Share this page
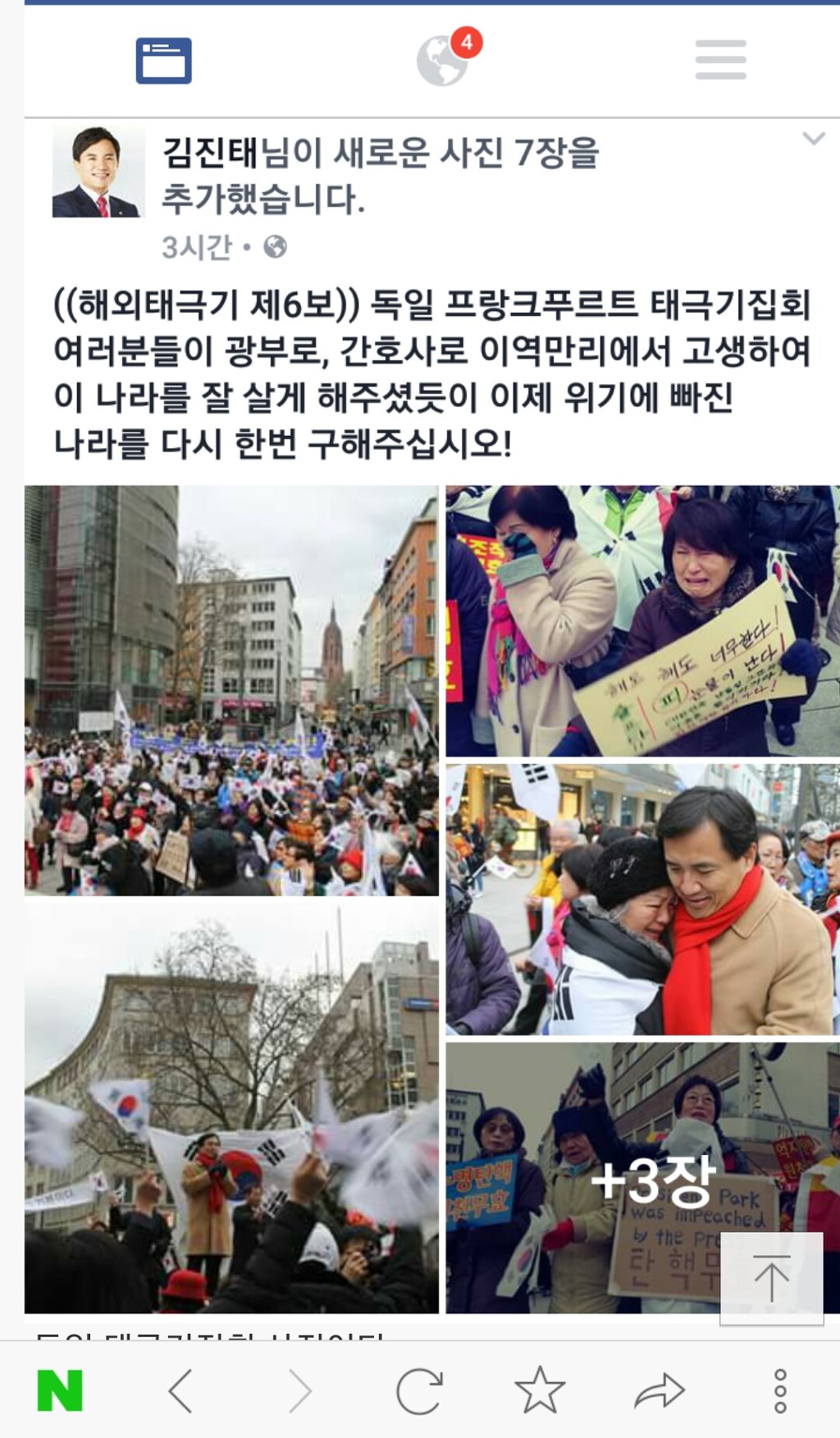840x1438 pixels. pyautogui.click(x=660, y=1390)
